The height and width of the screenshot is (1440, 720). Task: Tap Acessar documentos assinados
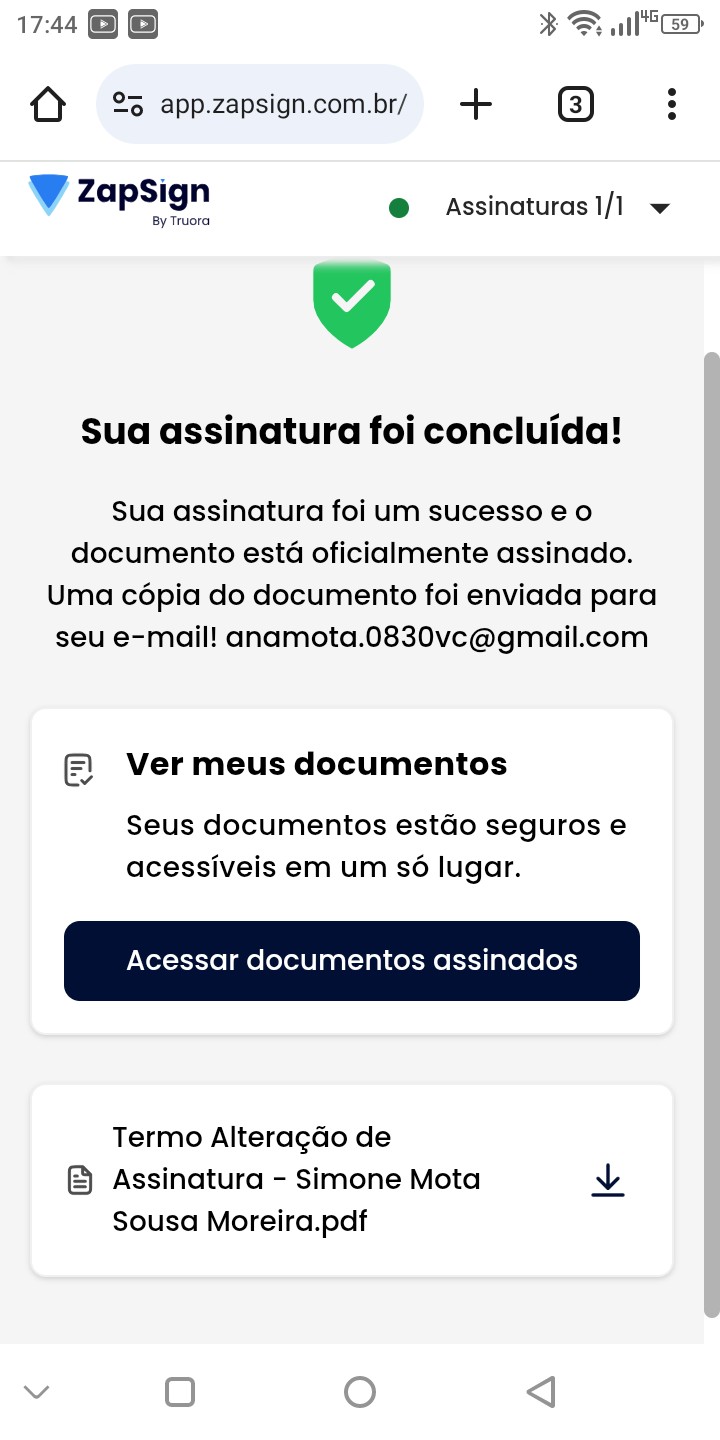click(x=352, y=961)
